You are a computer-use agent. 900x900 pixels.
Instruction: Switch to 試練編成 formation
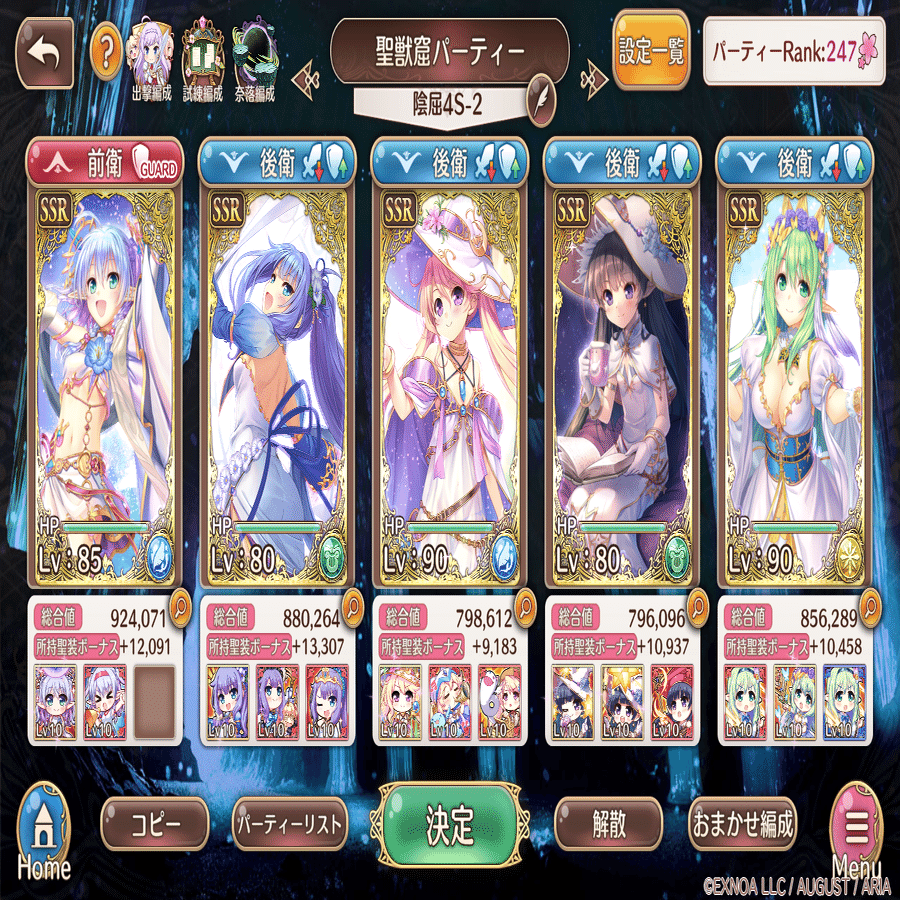point(204,58)
